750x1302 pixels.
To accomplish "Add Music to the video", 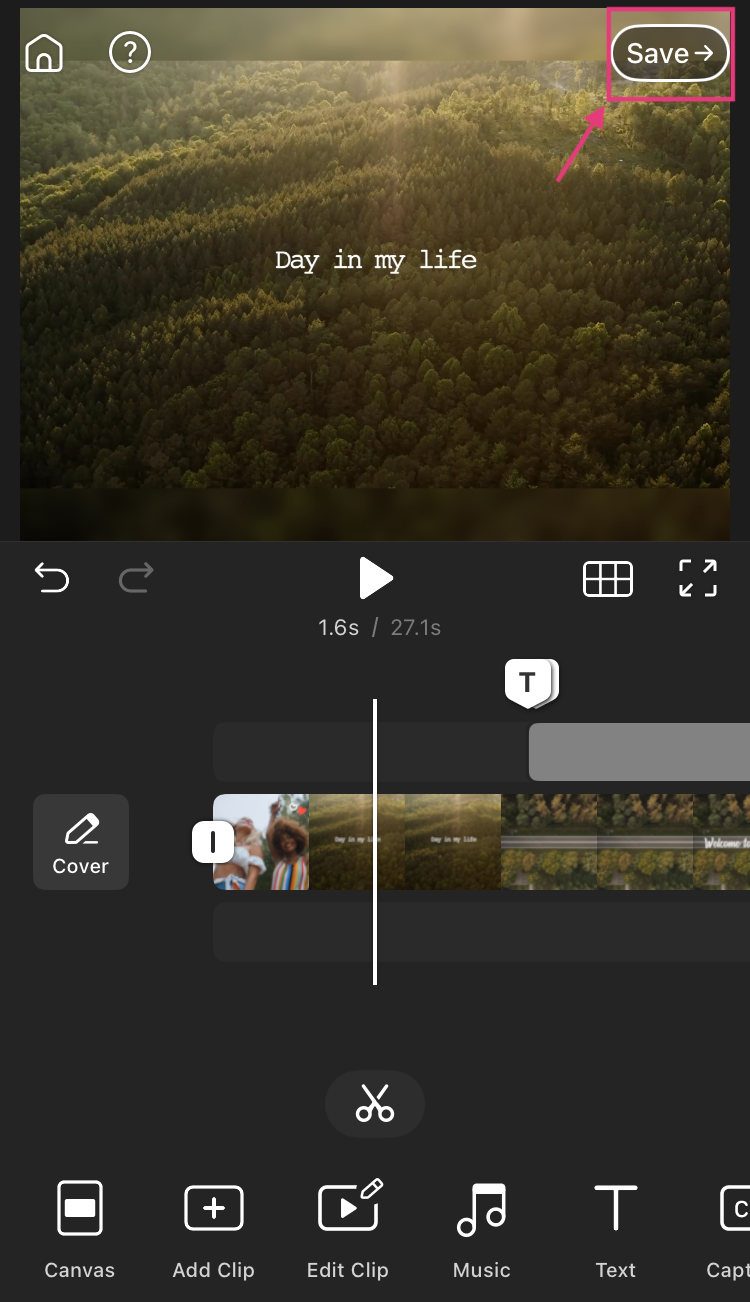I will 482,1229.
